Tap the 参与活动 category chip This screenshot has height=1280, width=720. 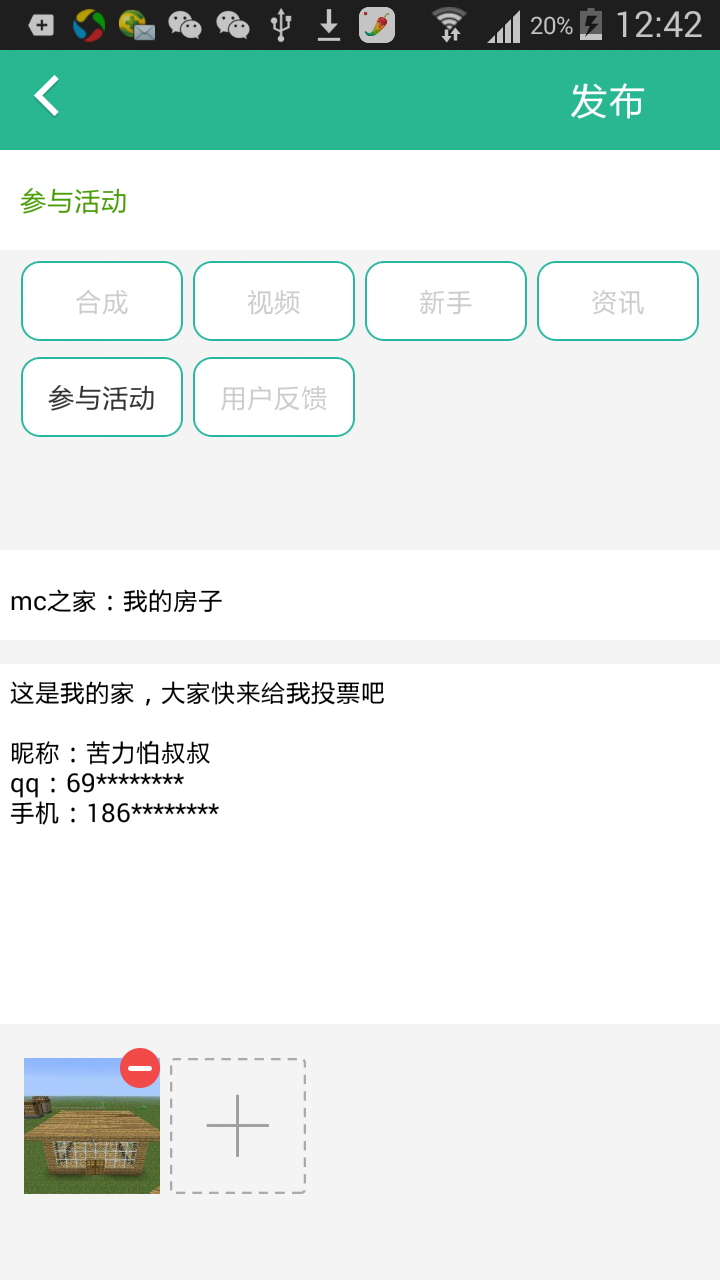tap(102, 397)
